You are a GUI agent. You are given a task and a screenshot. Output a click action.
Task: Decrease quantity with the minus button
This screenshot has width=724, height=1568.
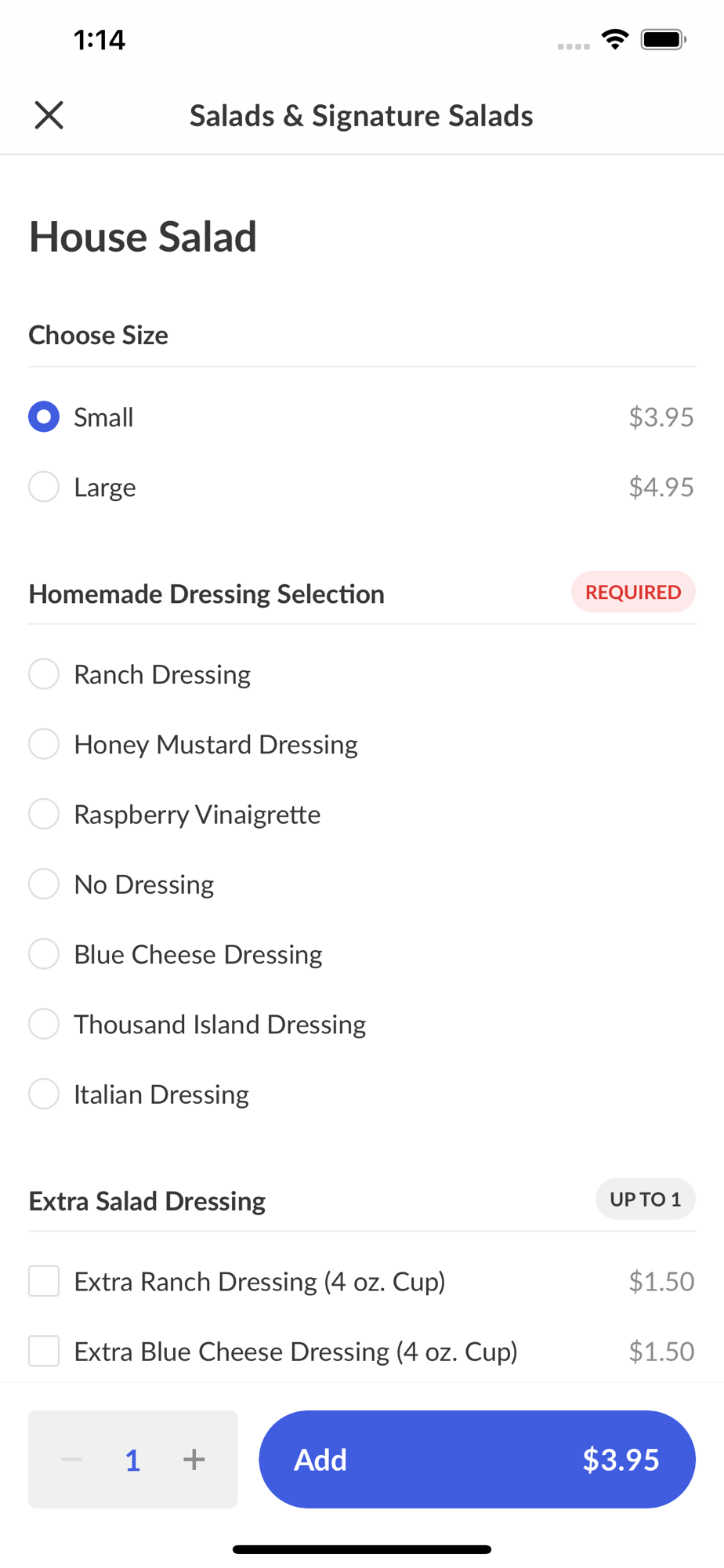click(x=72, y=1459)
